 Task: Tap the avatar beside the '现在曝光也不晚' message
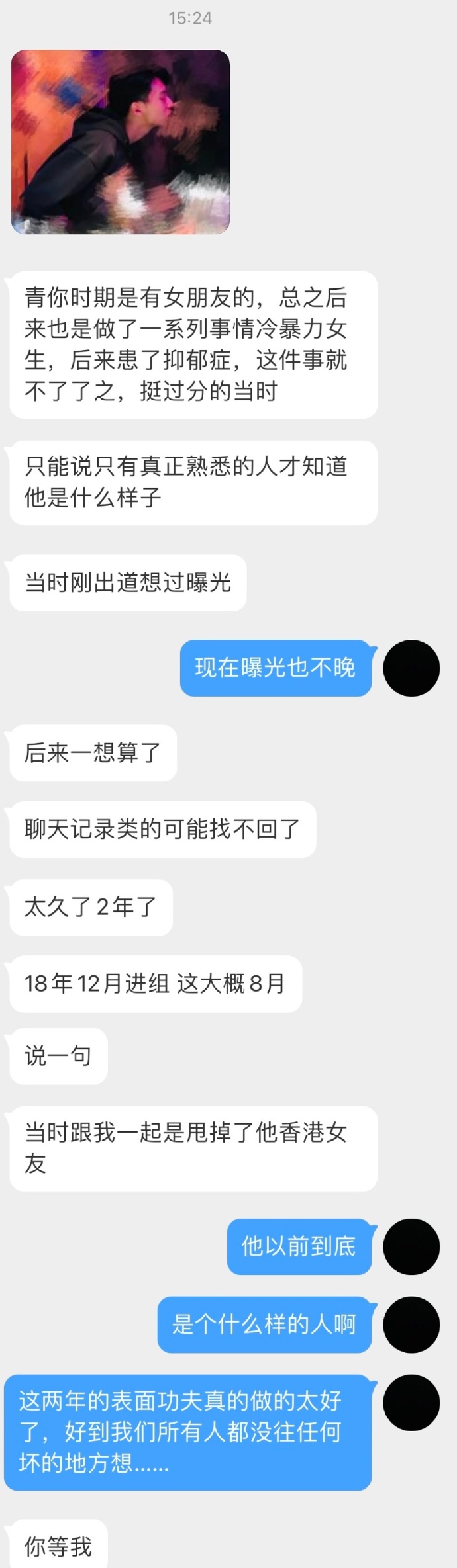[x=411, y=668]
